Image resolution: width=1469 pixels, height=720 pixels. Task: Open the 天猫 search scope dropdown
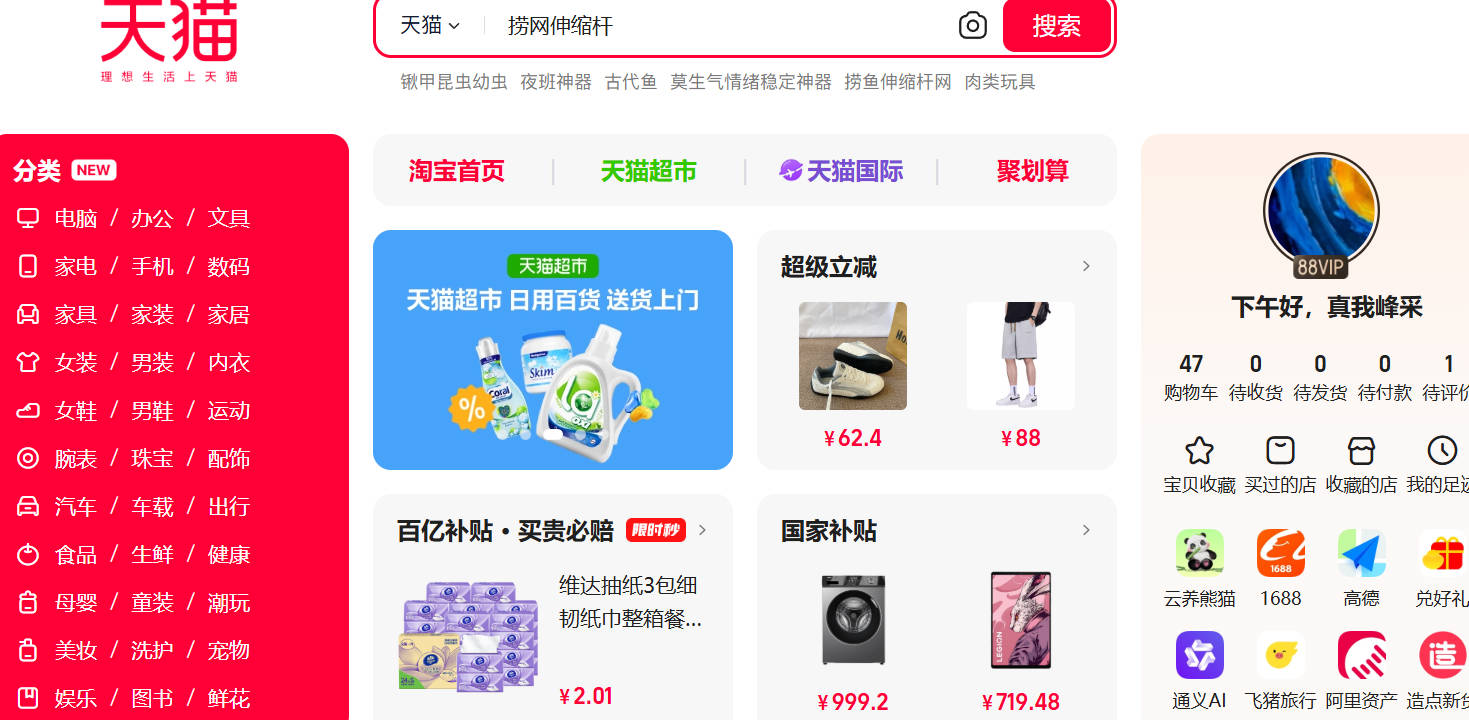pos(430,26)
